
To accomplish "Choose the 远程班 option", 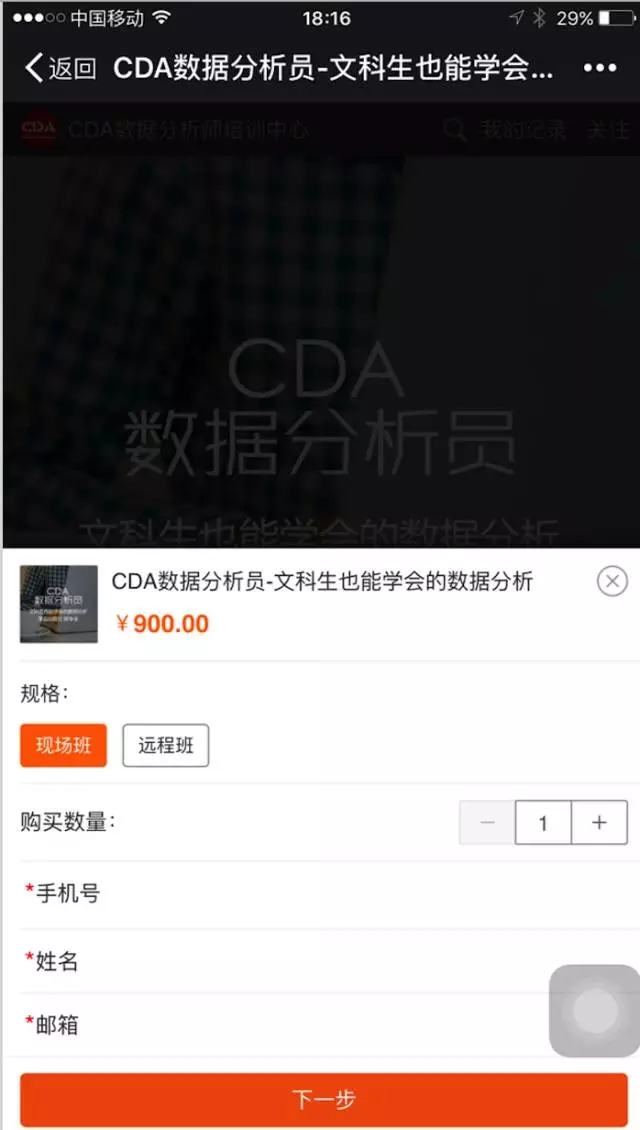I will [x=166, y=746].
